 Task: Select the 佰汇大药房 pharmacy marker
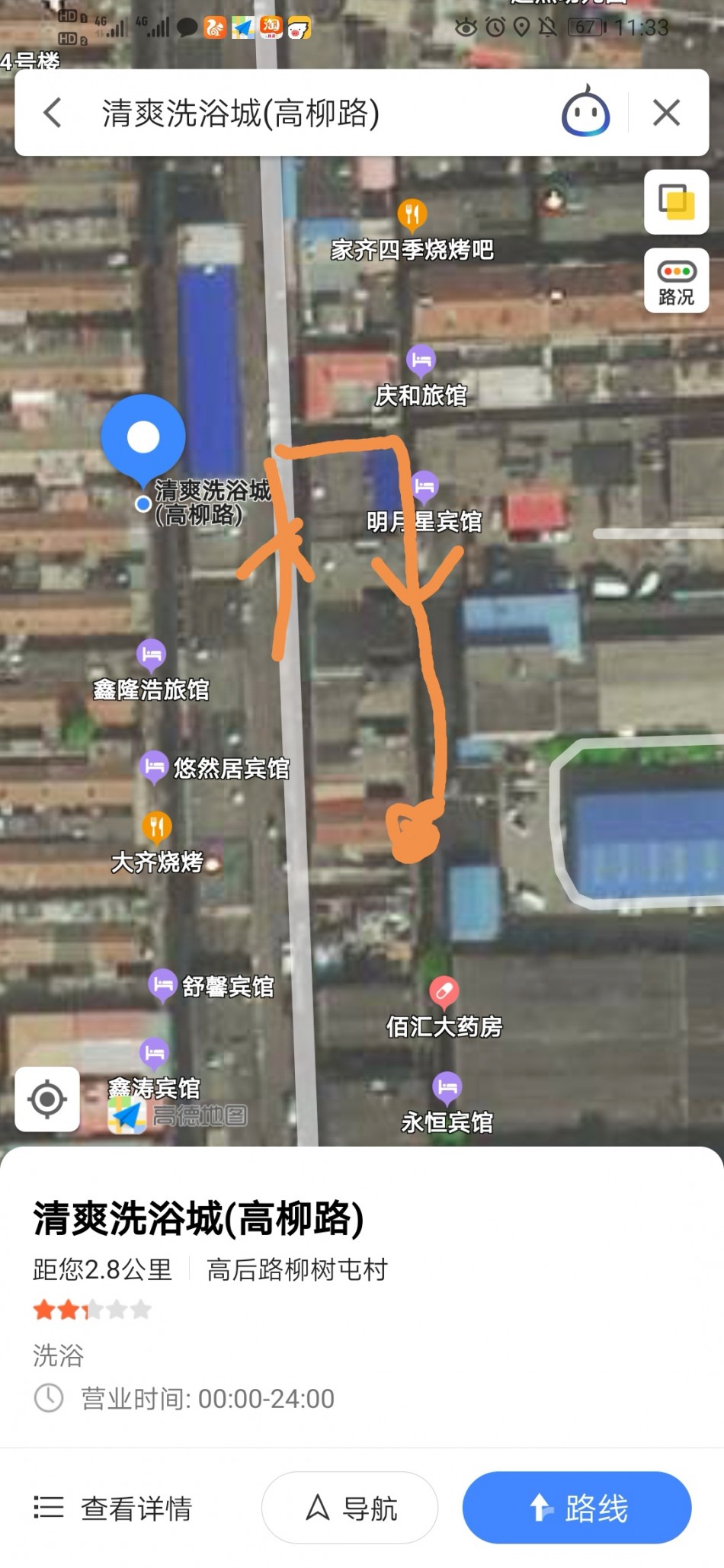tap(444, 992)
